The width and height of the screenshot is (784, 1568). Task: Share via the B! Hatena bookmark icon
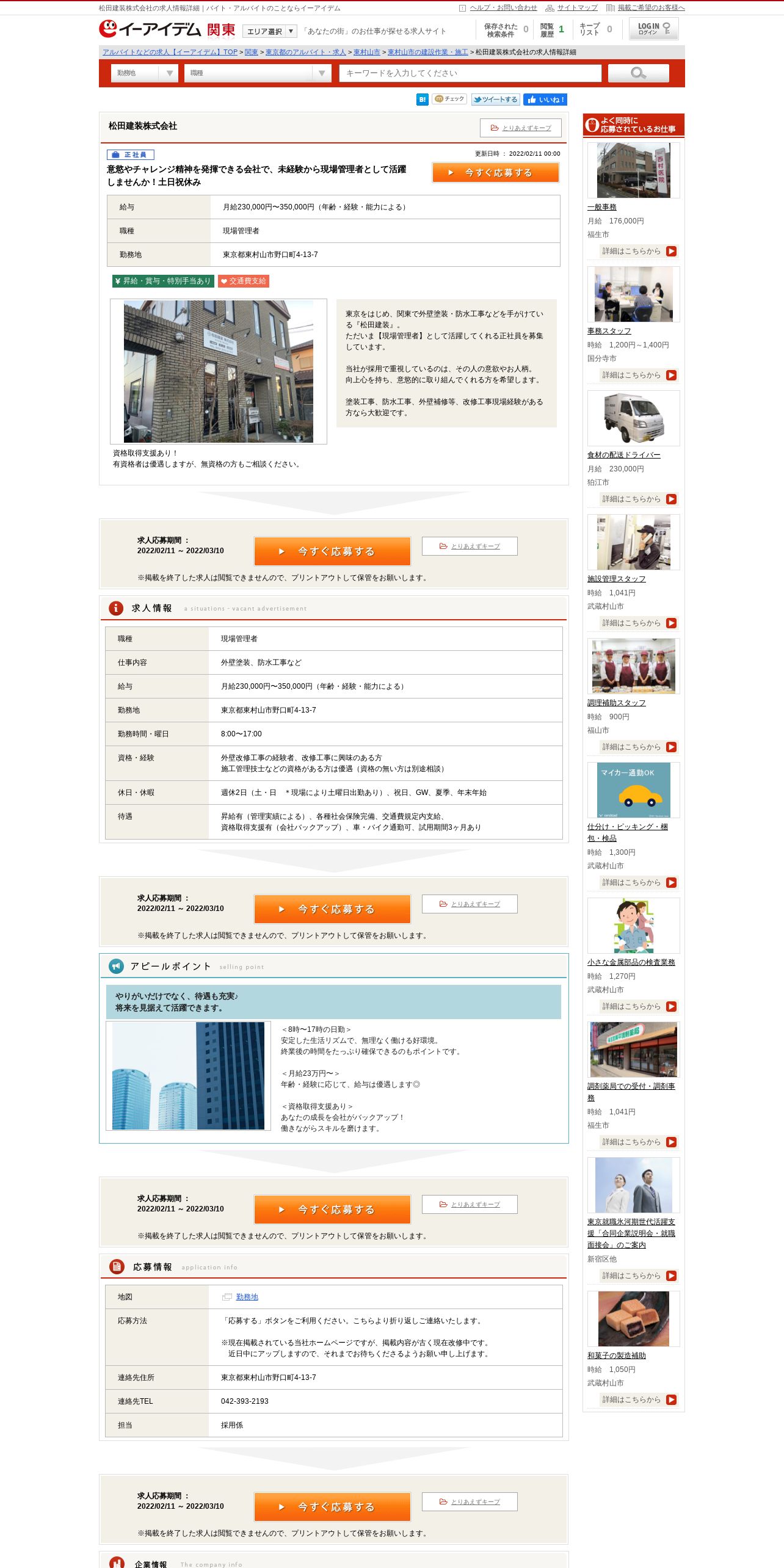coord(422,100)
